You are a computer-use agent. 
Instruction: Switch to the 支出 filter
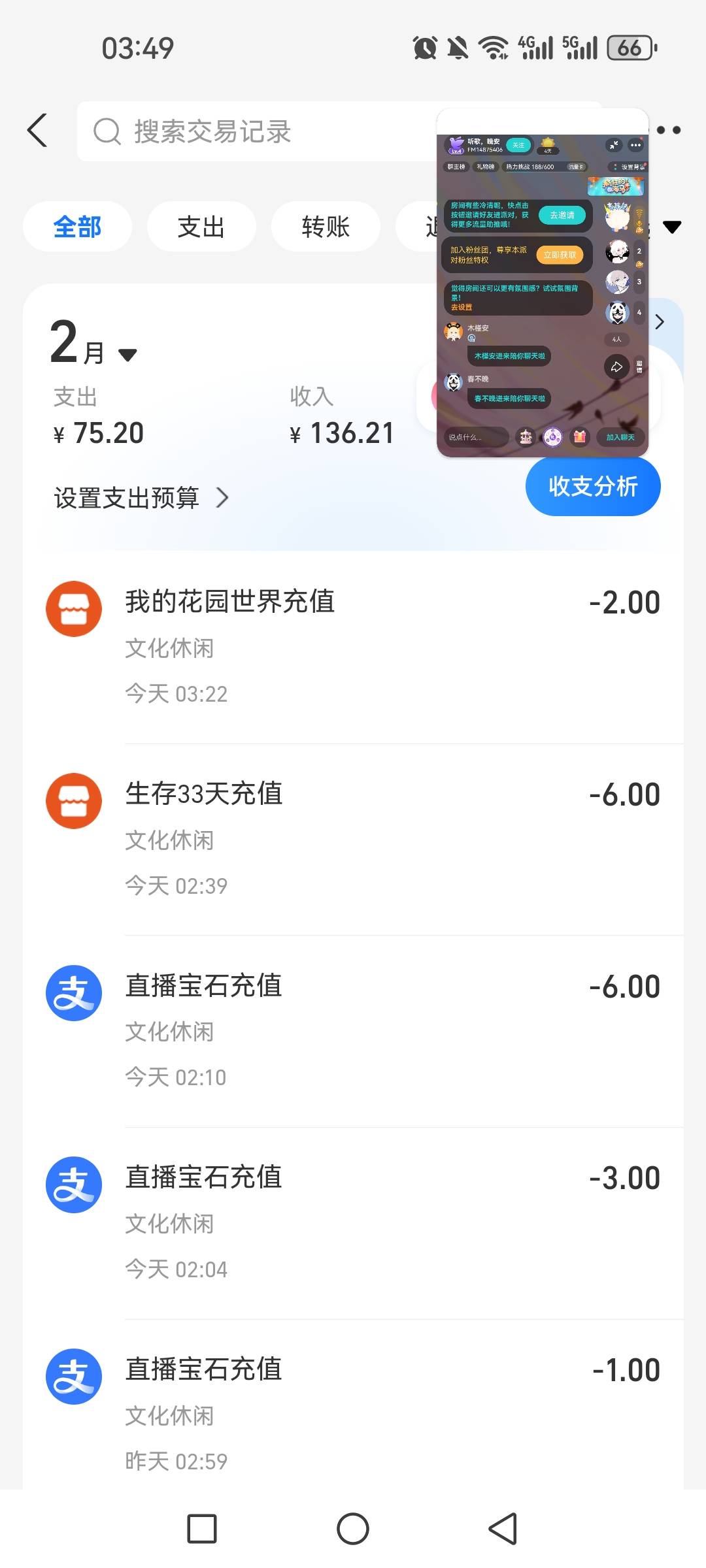tap(201, 227)
